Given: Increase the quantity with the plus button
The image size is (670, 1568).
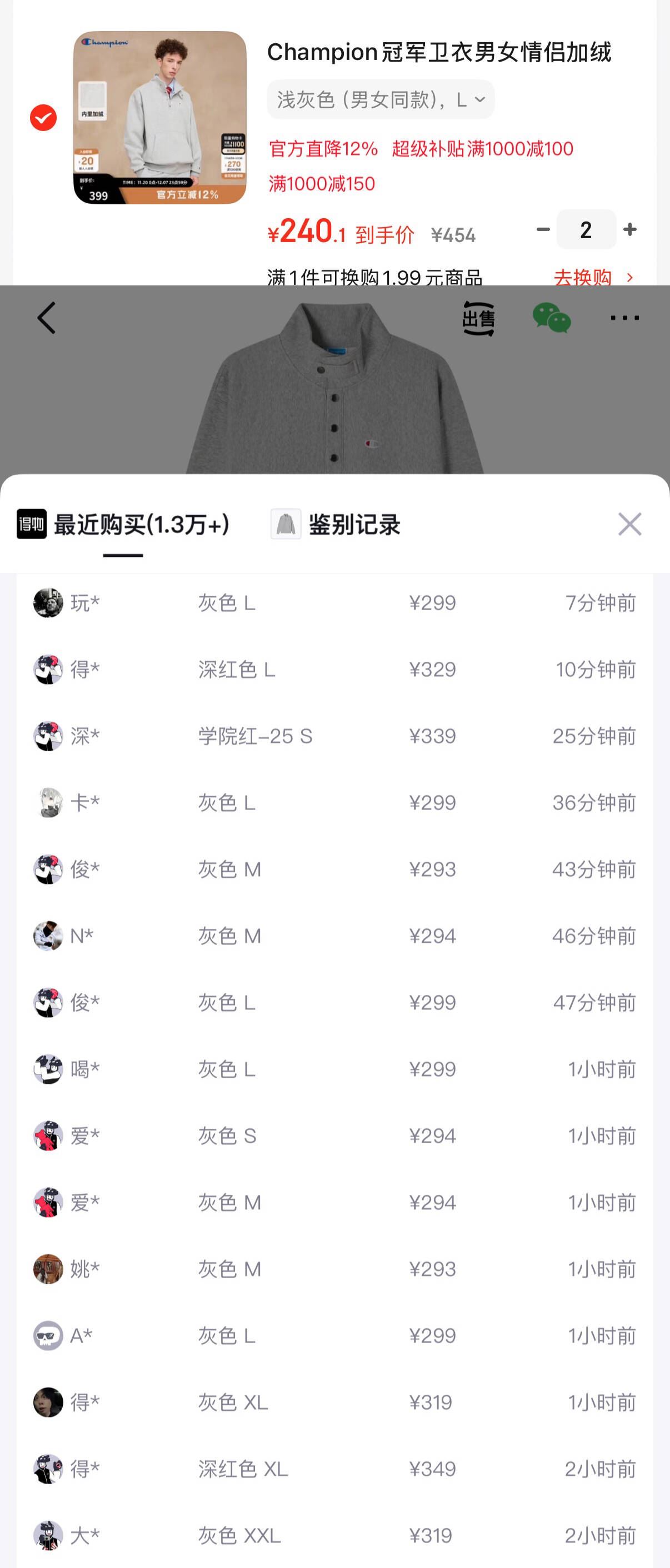Looking at the screenshot, I should click(631, 229).
